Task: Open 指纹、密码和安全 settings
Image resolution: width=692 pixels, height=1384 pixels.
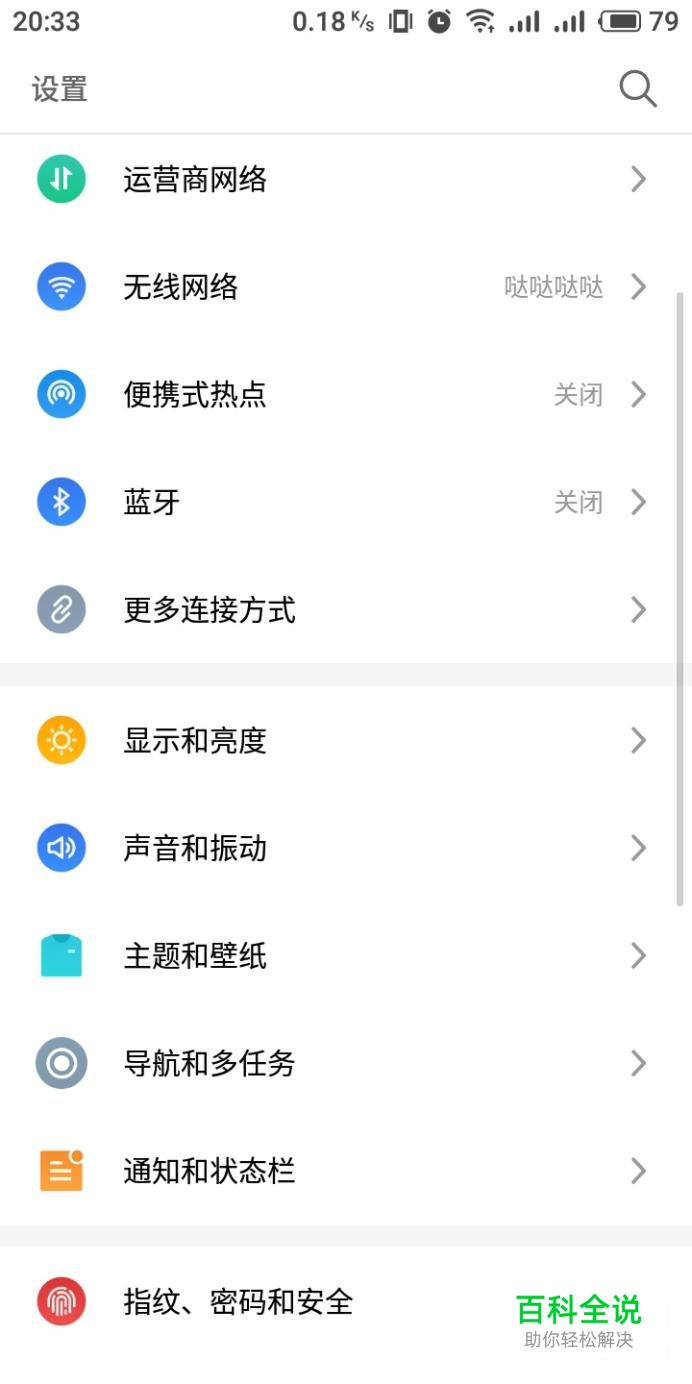Action: [x=238, y=1302]
